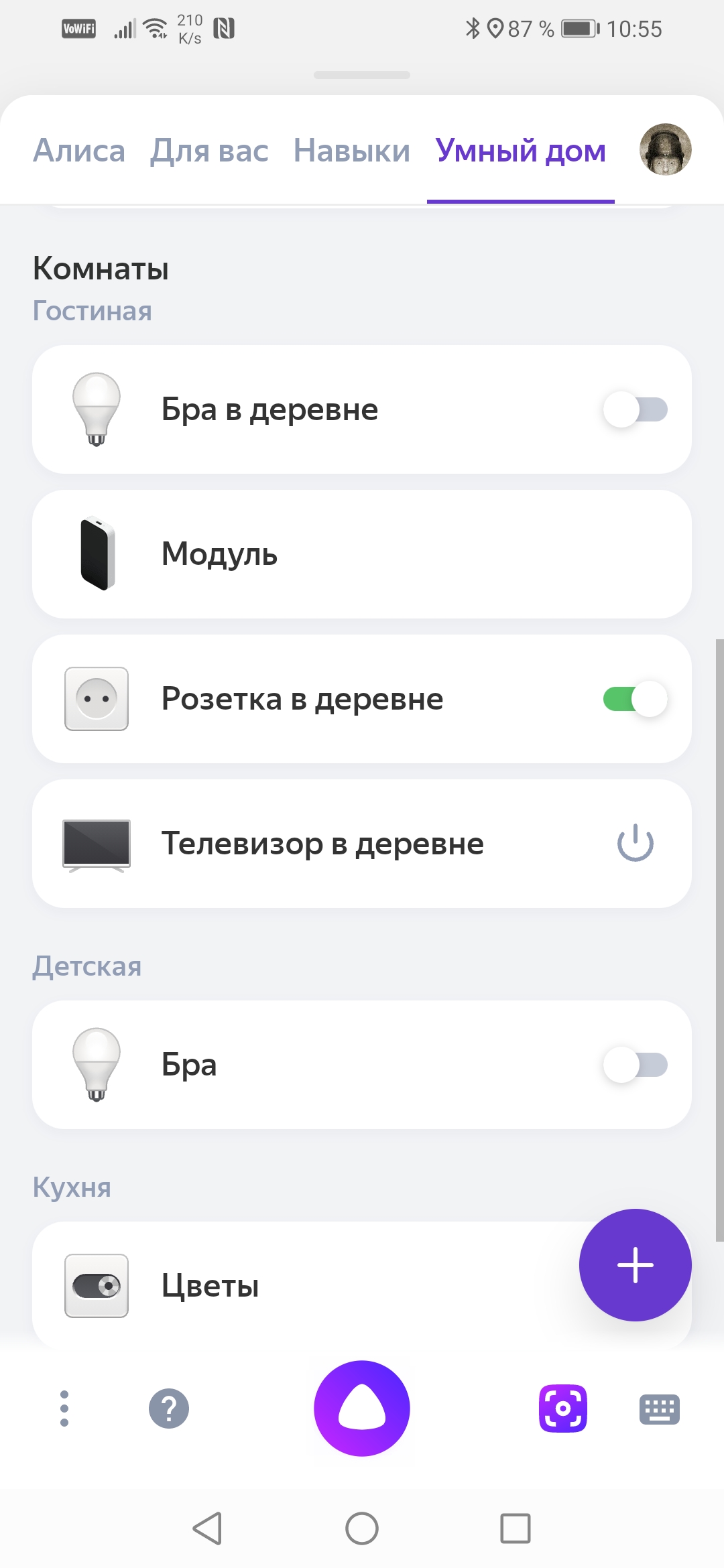Add a new device with plus button

pyautogui.click(x=635, y=1265)
